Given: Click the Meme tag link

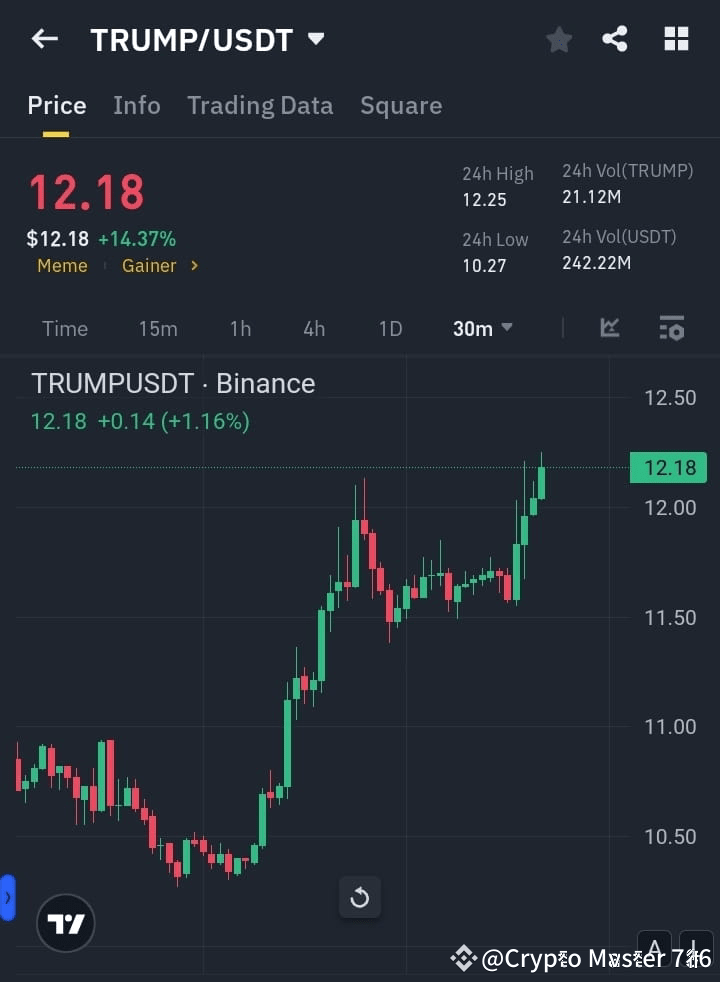Looking at the screenshot, I should coord(62,266).
